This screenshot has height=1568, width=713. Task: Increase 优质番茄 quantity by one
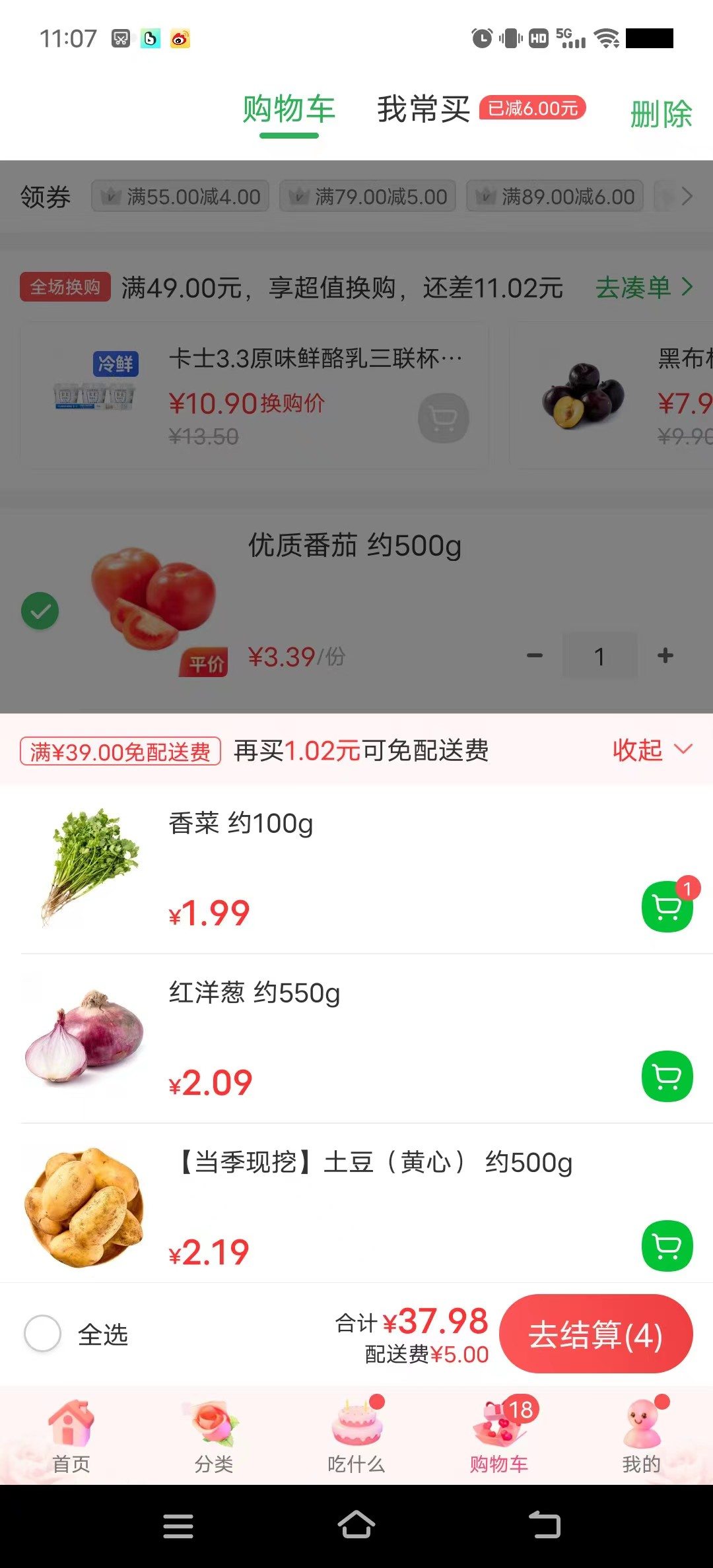click(x=665, y=656)
